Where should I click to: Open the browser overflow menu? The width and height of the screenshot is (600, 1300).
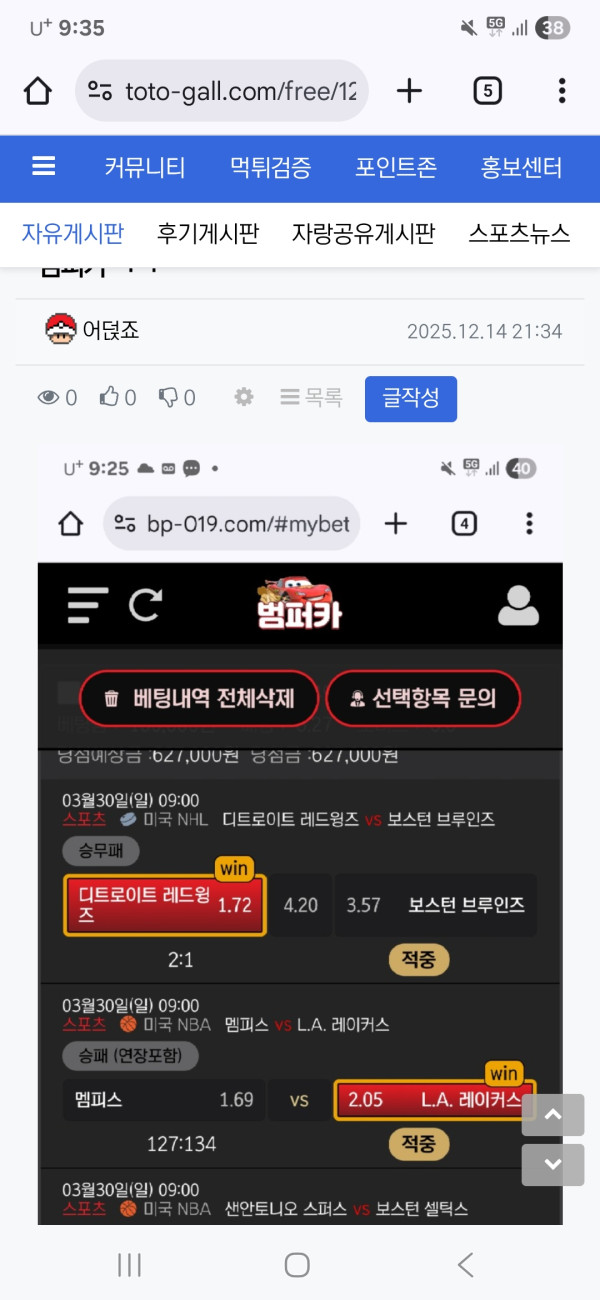pos(562,91)
